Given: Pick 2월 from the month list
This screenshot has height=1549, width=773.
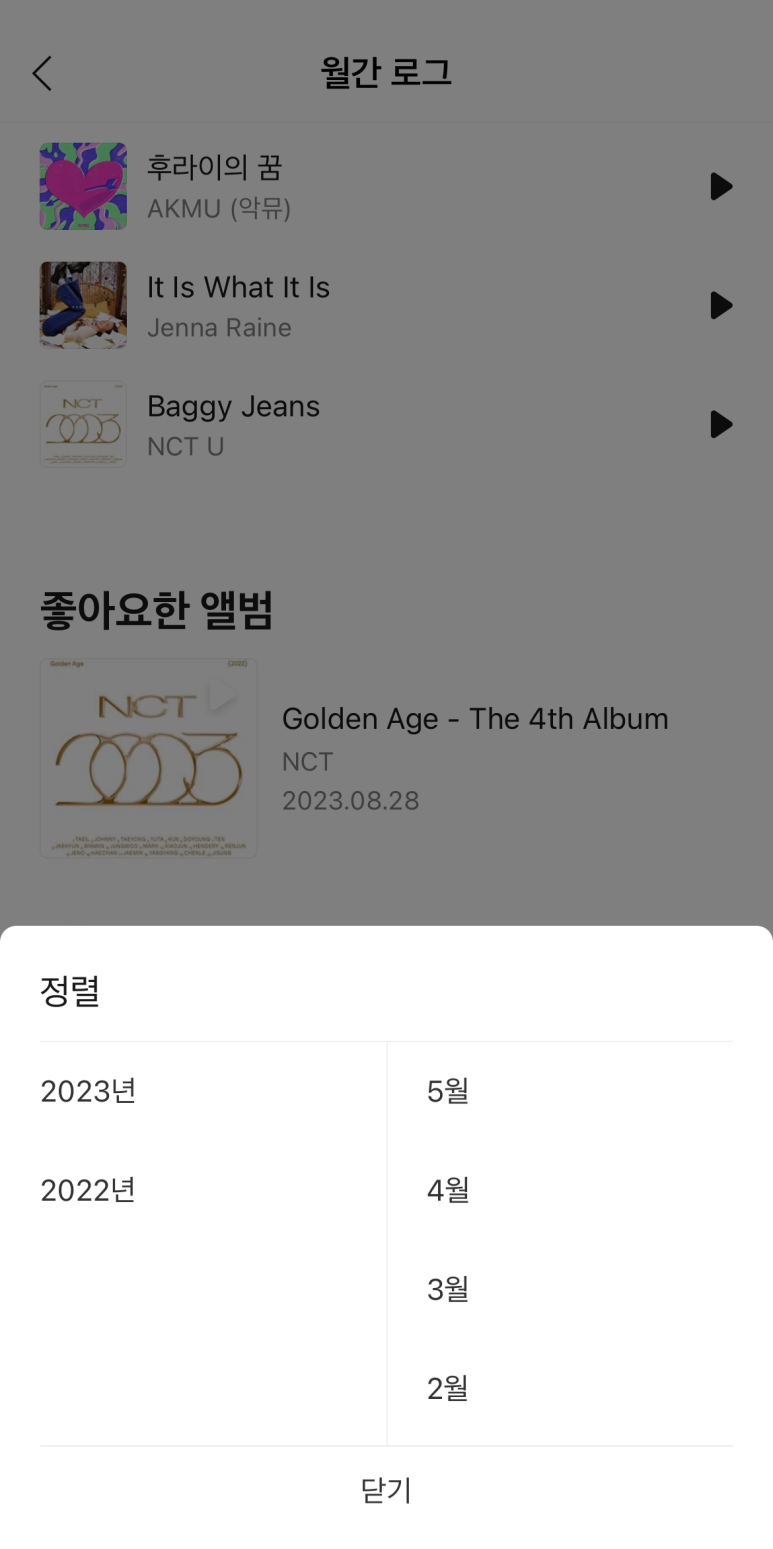Looking at the screenshot, I should 448,1388.
